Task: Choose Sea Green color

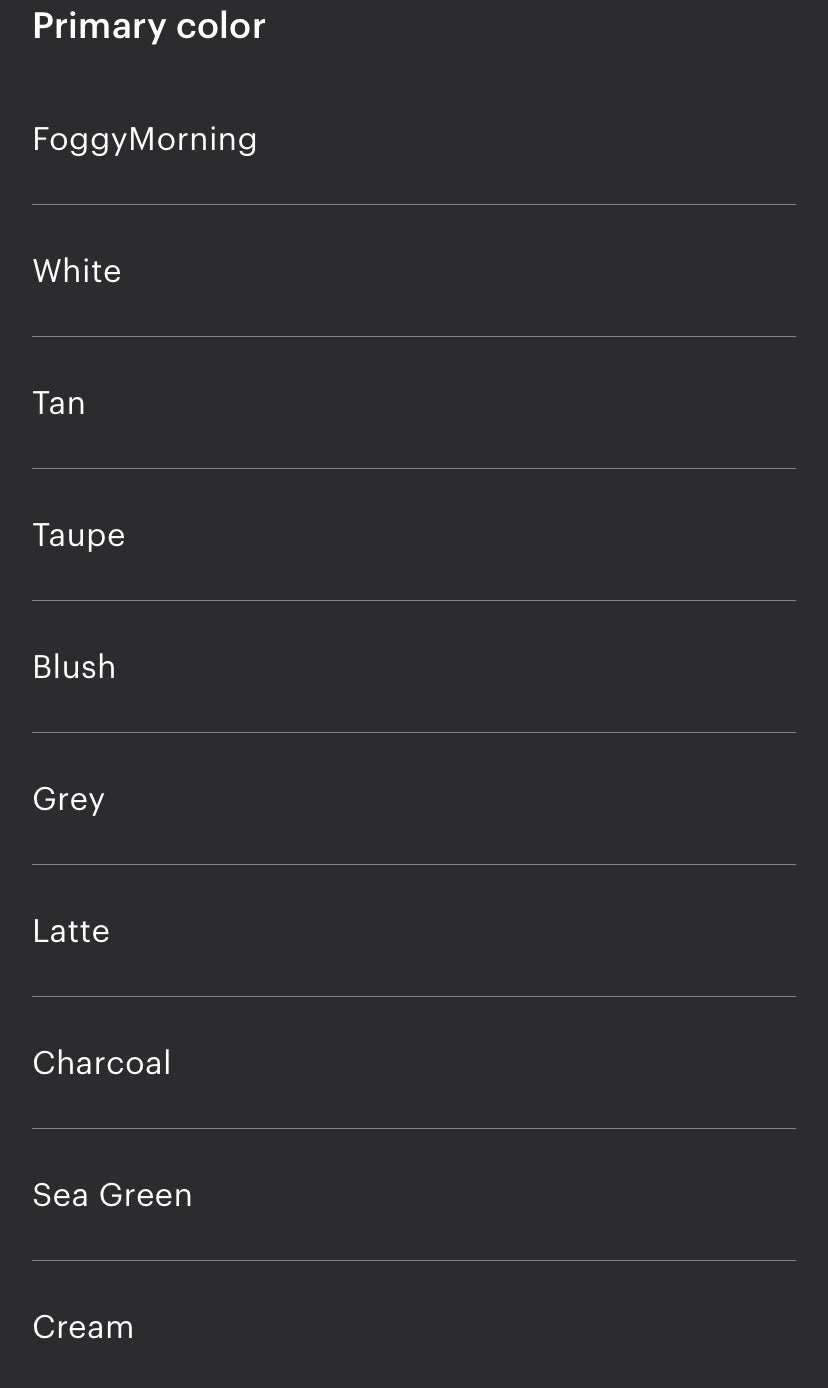Action: [112, 1195]
